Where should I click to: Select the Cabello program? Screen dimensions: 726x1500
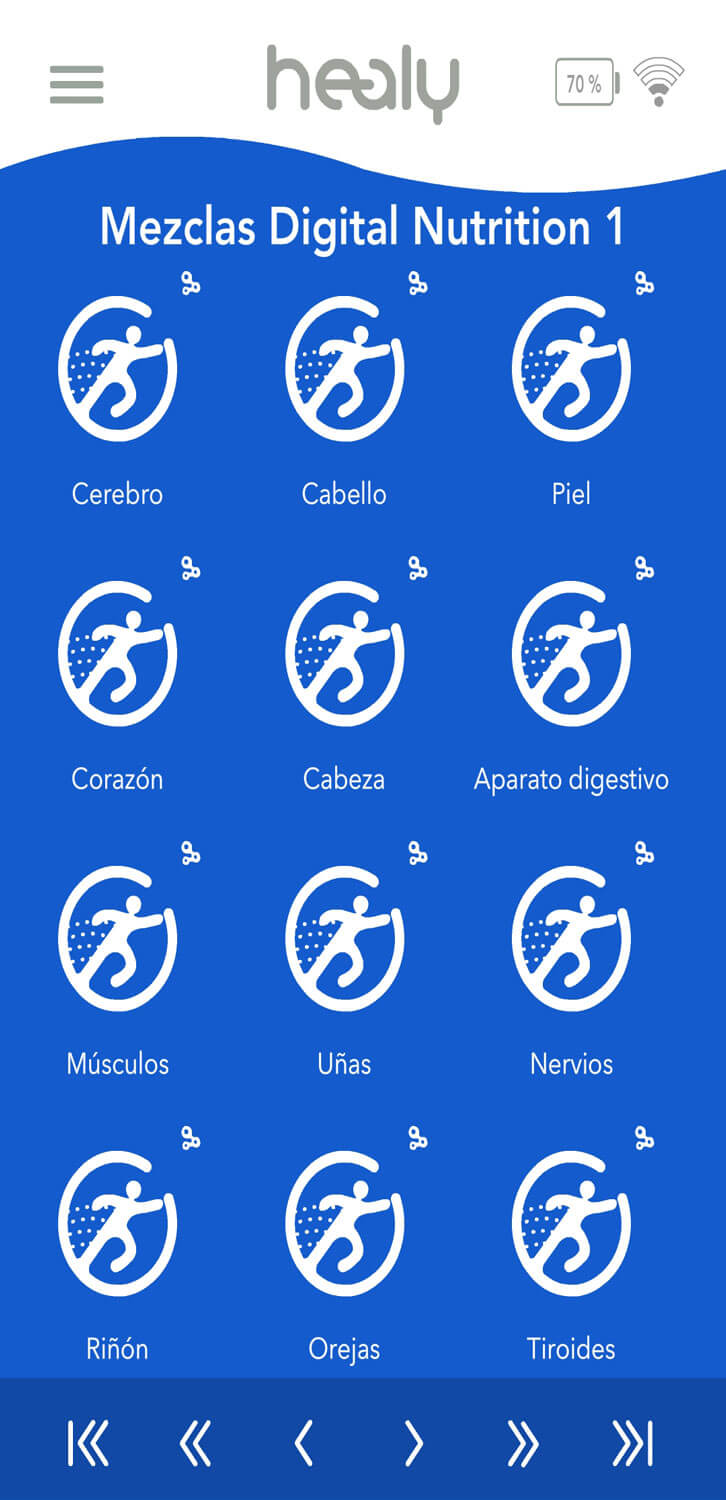[x=344, y=370]
